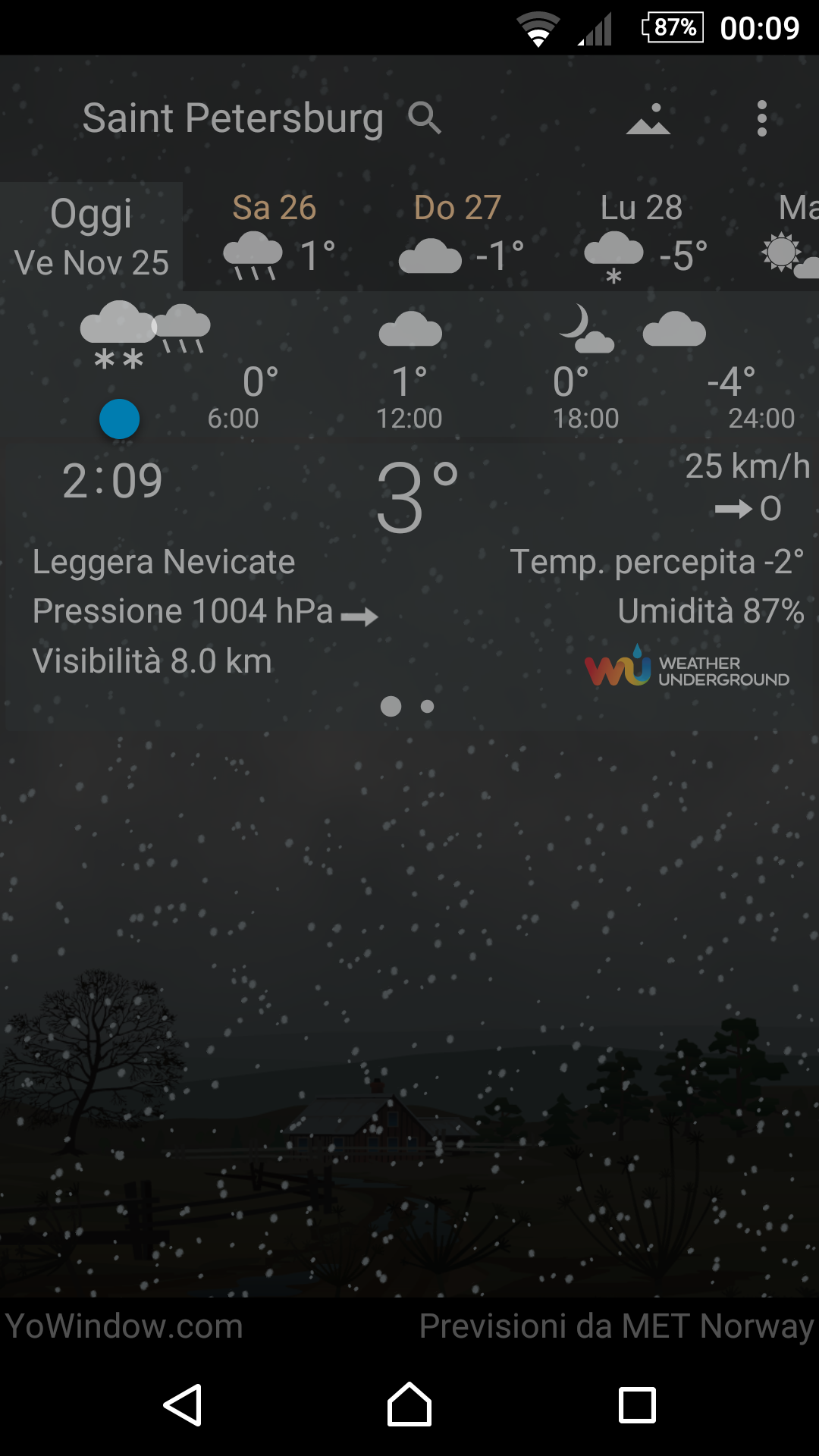
Task: Select today's forecast Oggi Ve Nov 25
Action: pyautogui.click(x=91, y=237)
